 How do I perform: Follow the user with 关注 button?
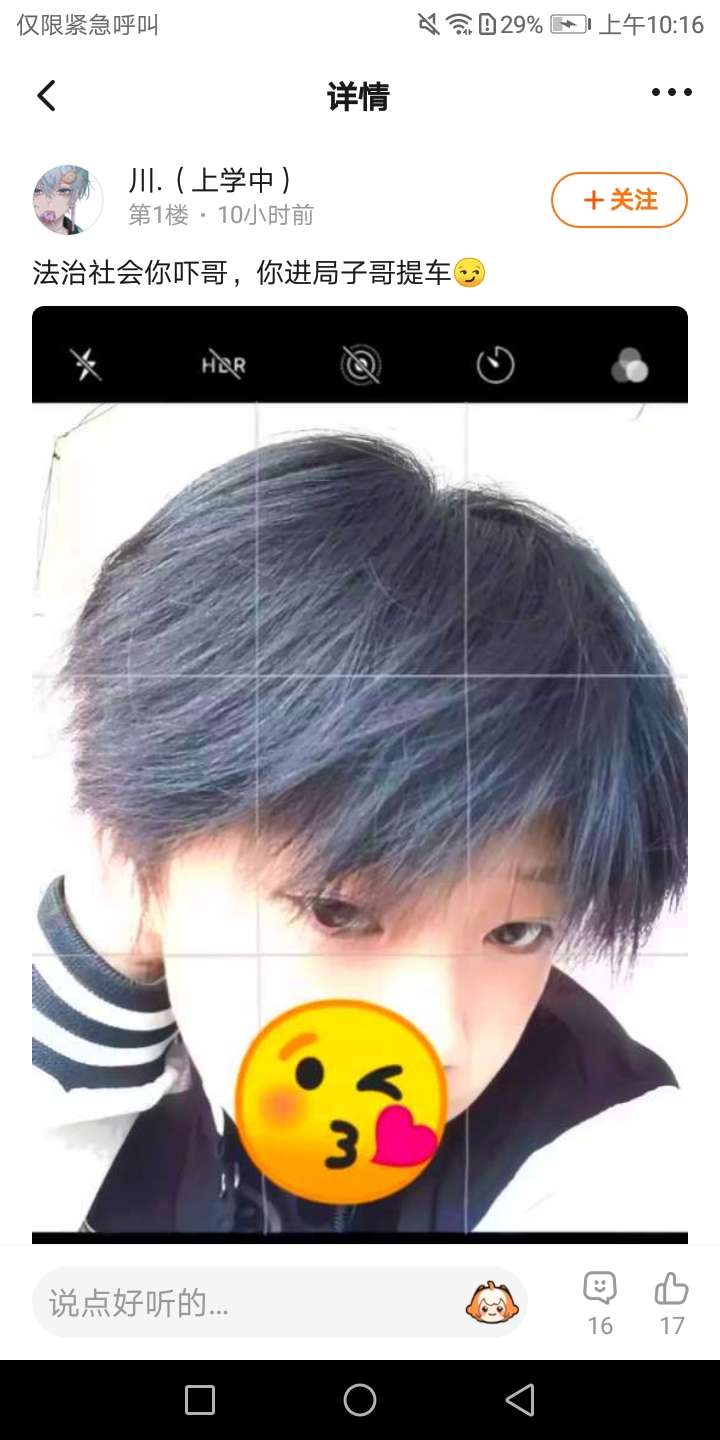pos(619,200)
